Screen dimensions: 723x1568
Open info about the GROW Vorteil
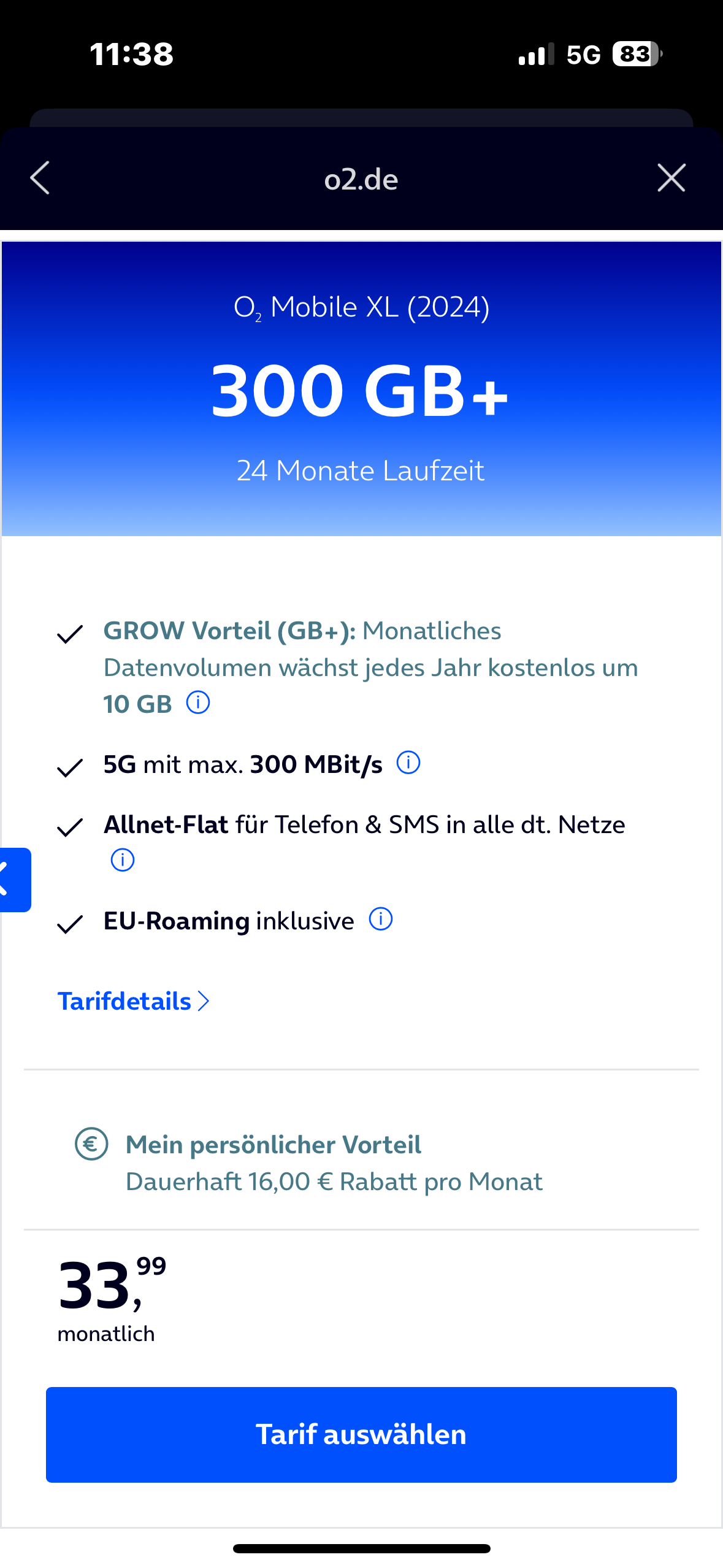click(x=198, y=702)
